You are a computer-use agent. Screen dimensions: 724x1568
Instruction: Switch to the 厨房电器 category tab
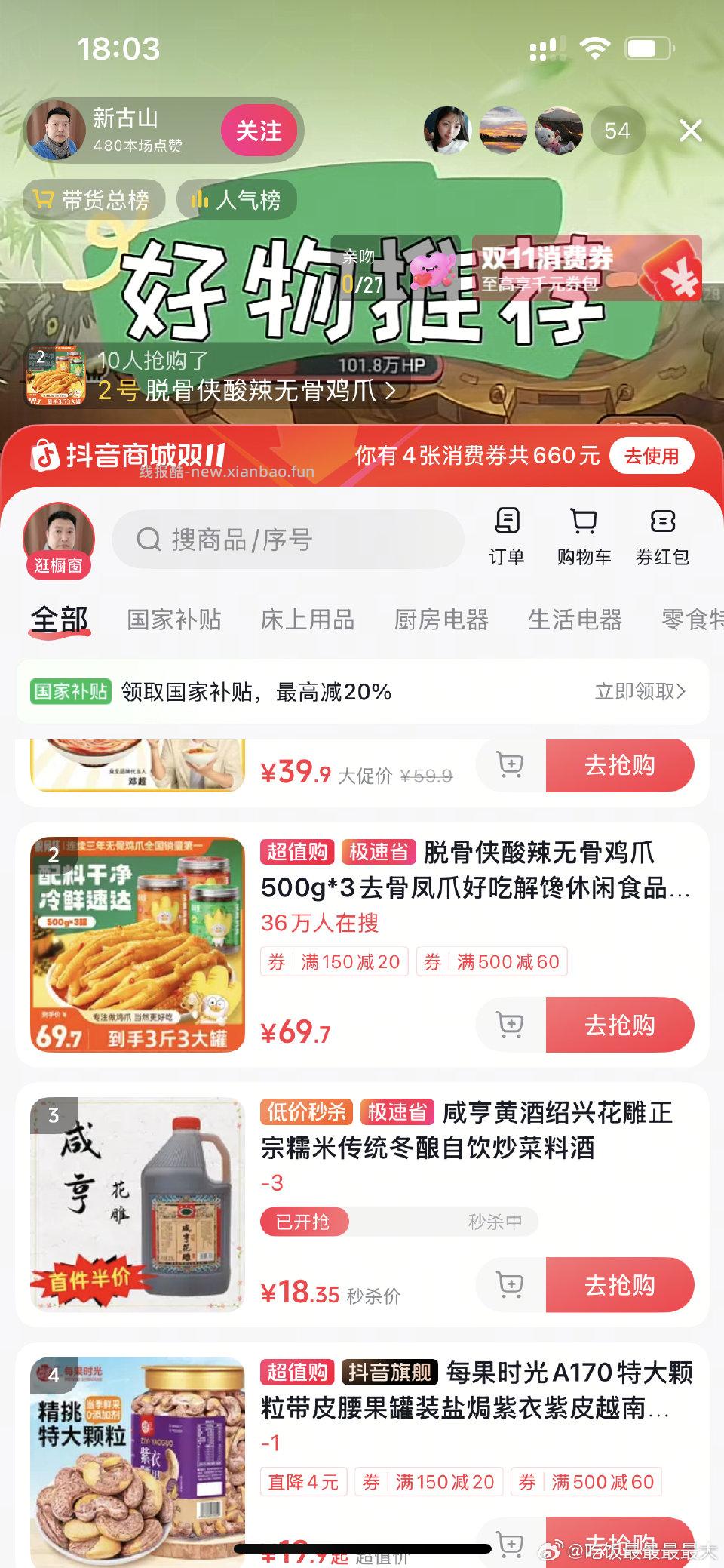click(x=440, y=618)
